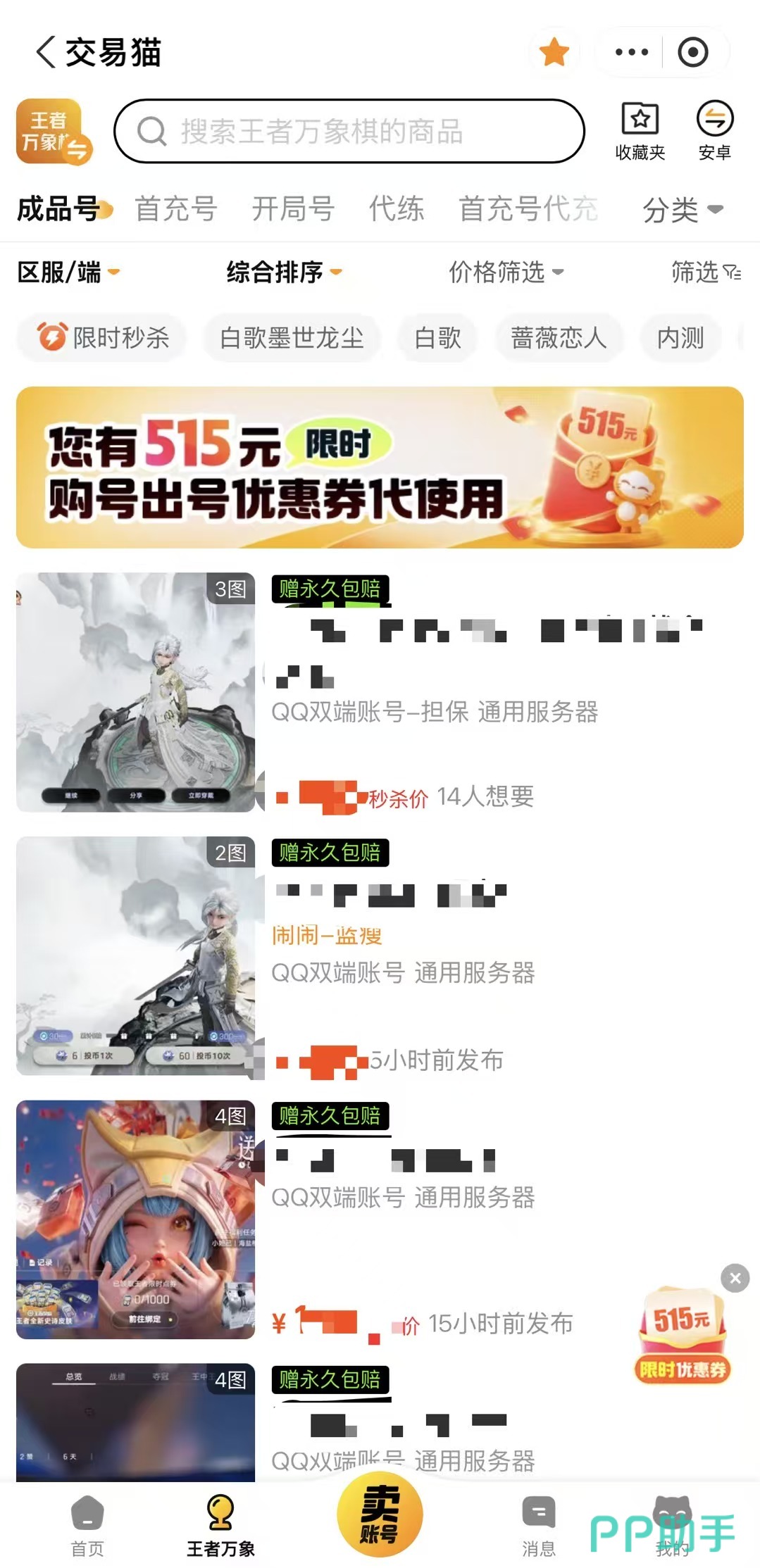Search 王者万象棋 products in search box

[x=349, y=131]
